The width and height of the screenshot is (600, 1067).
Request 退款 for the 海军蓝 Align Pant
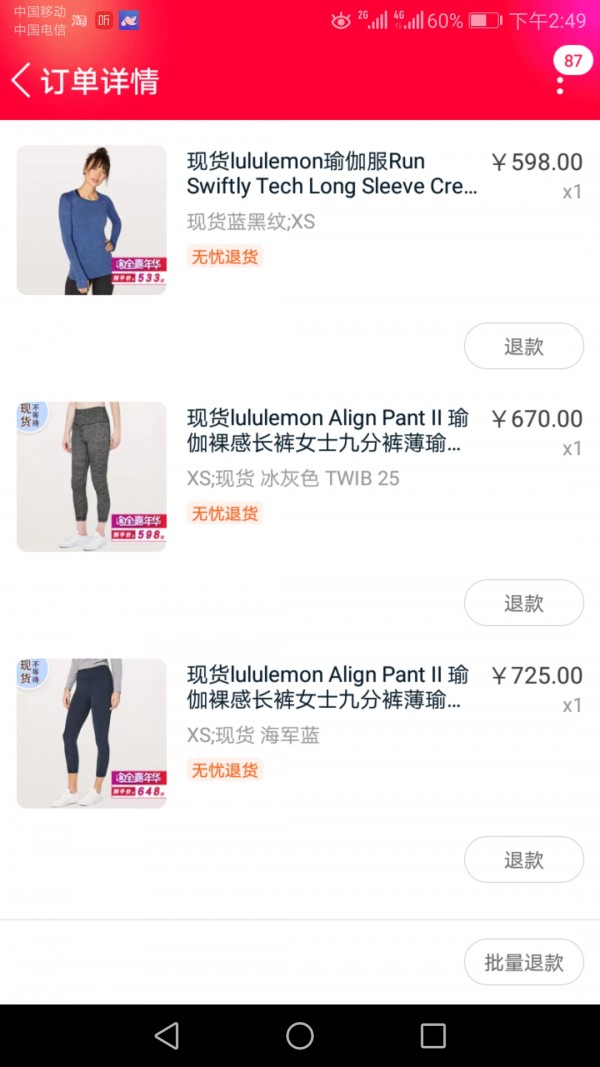point(524,859)
